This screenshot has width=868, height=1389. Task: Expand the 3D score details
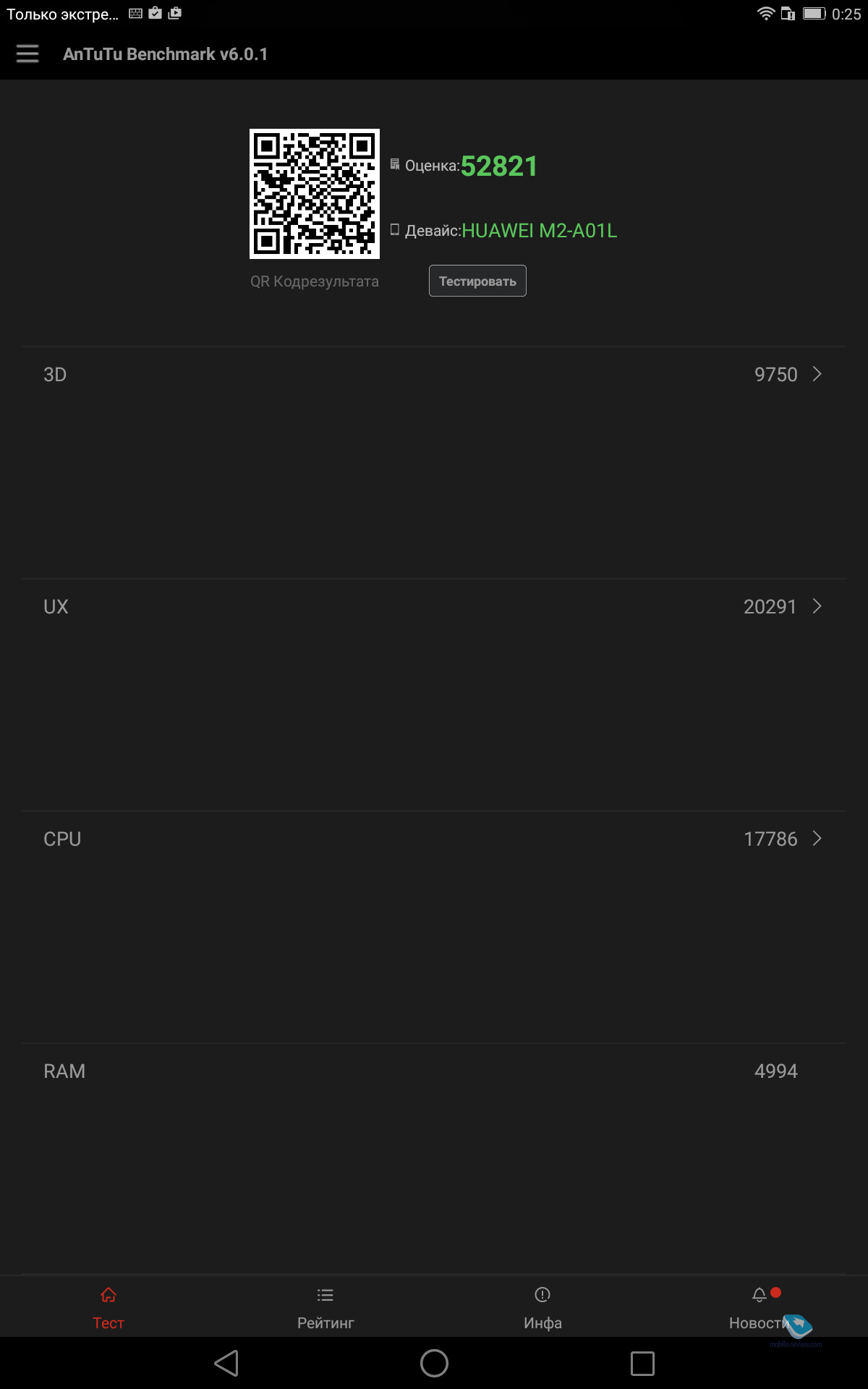434,375
